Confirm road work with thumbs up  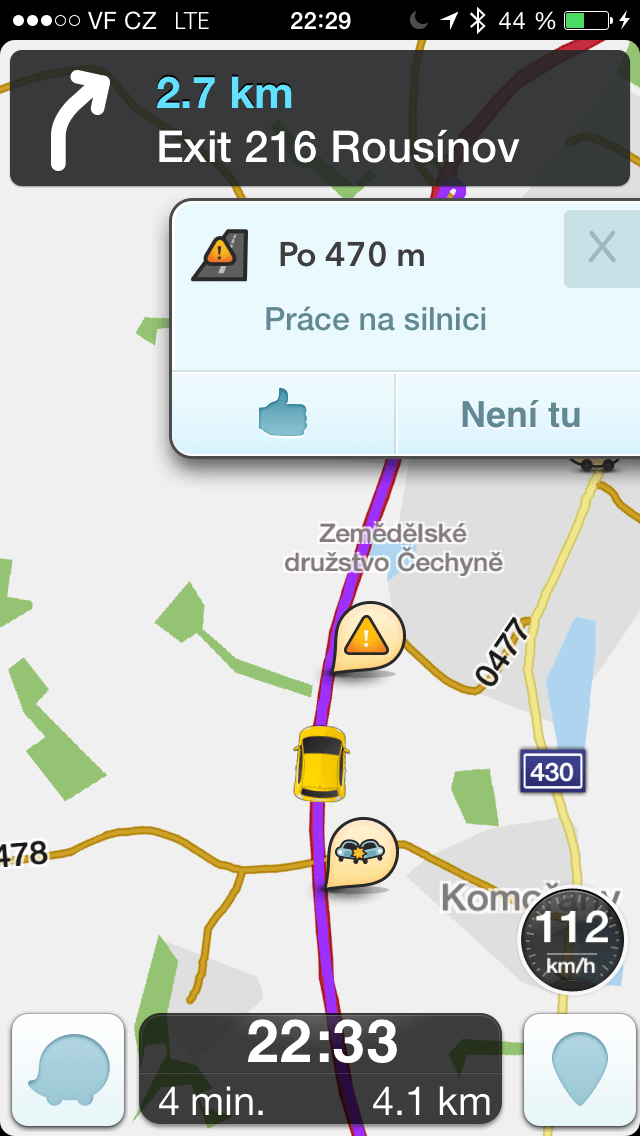pyautogui.click(x=283, y=414)
